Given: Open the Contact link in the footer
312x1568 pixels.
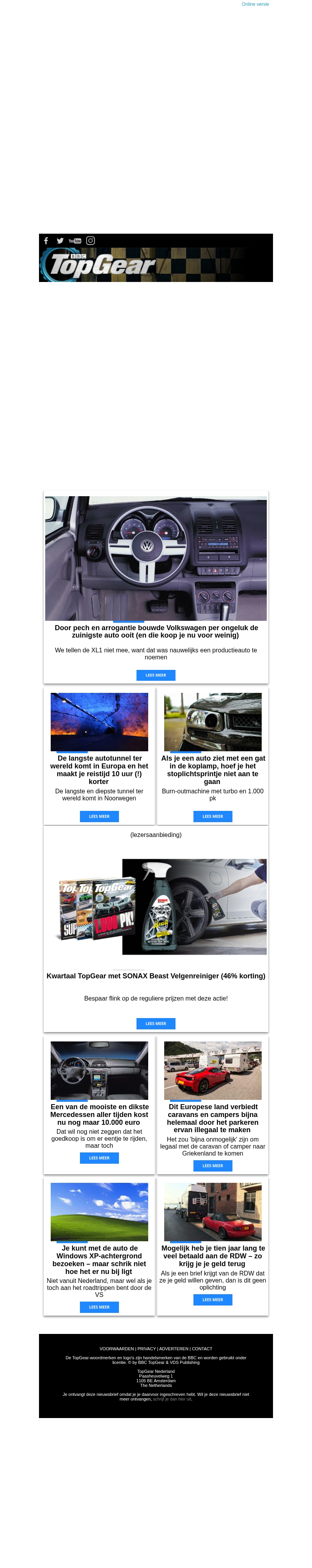Looking at the screenshot, I should coord(202,1349).
